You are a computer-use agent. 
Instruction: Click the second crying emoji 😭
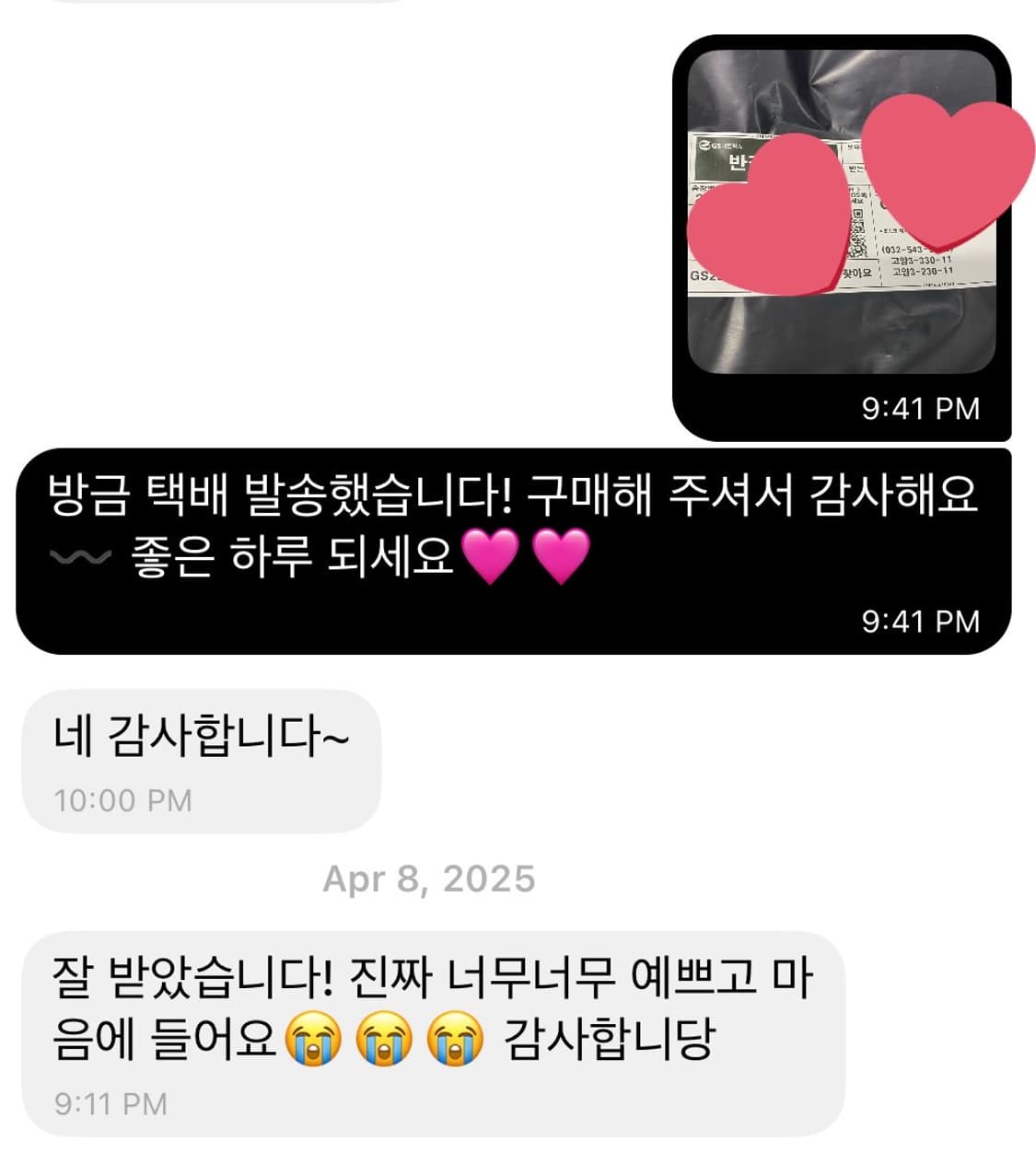click(383, 1042)
